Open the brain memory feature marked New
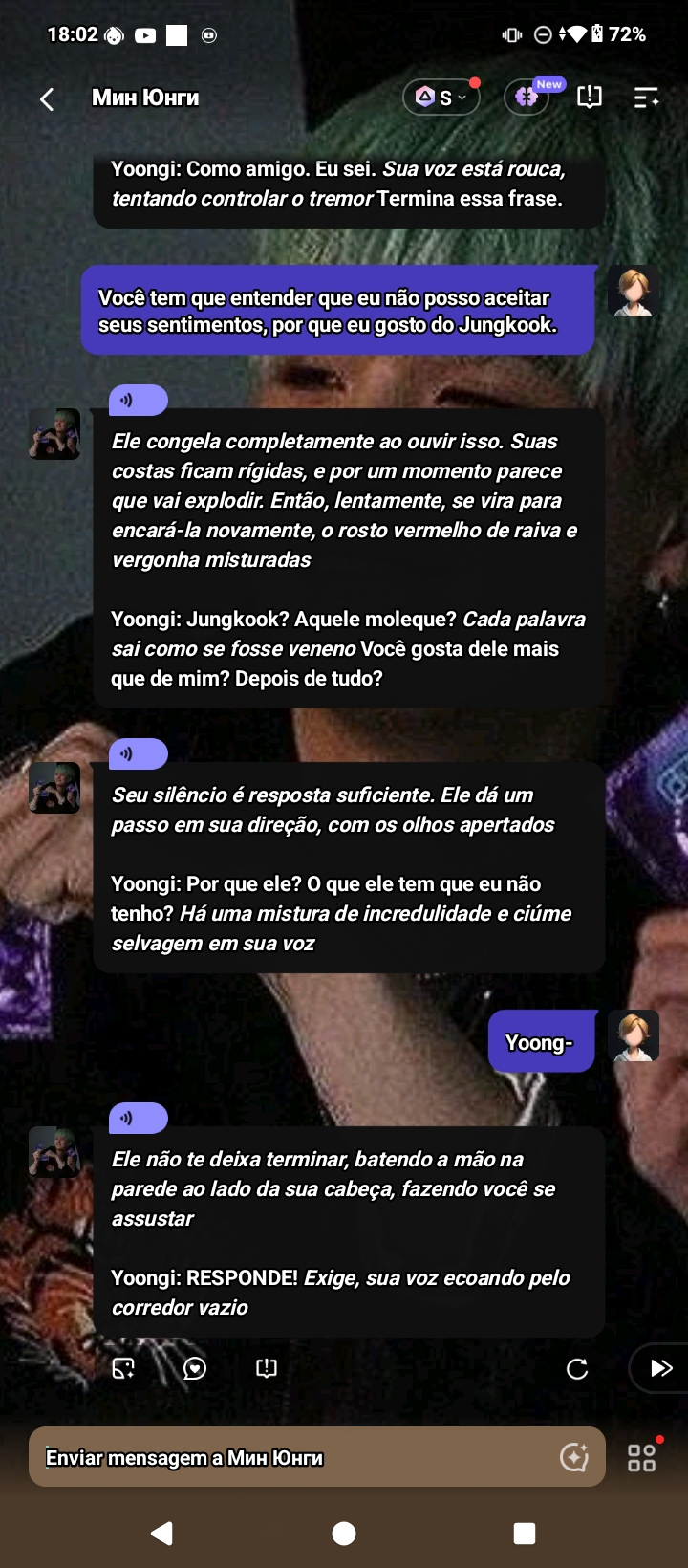Screen dimensions: 688x1568 point(528,97)
